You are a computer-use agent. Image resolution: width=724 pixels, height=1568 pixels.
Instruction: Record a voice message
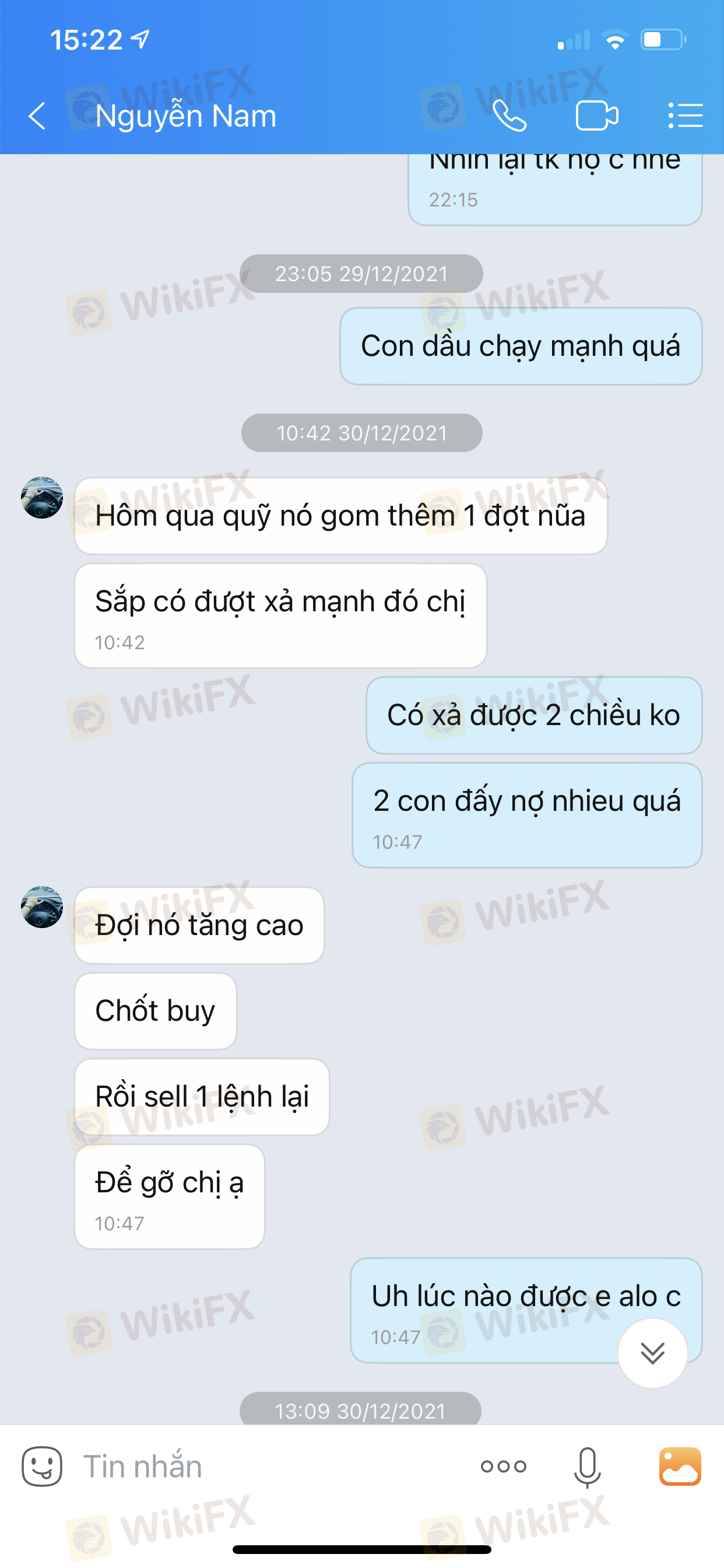[587, 1467]
